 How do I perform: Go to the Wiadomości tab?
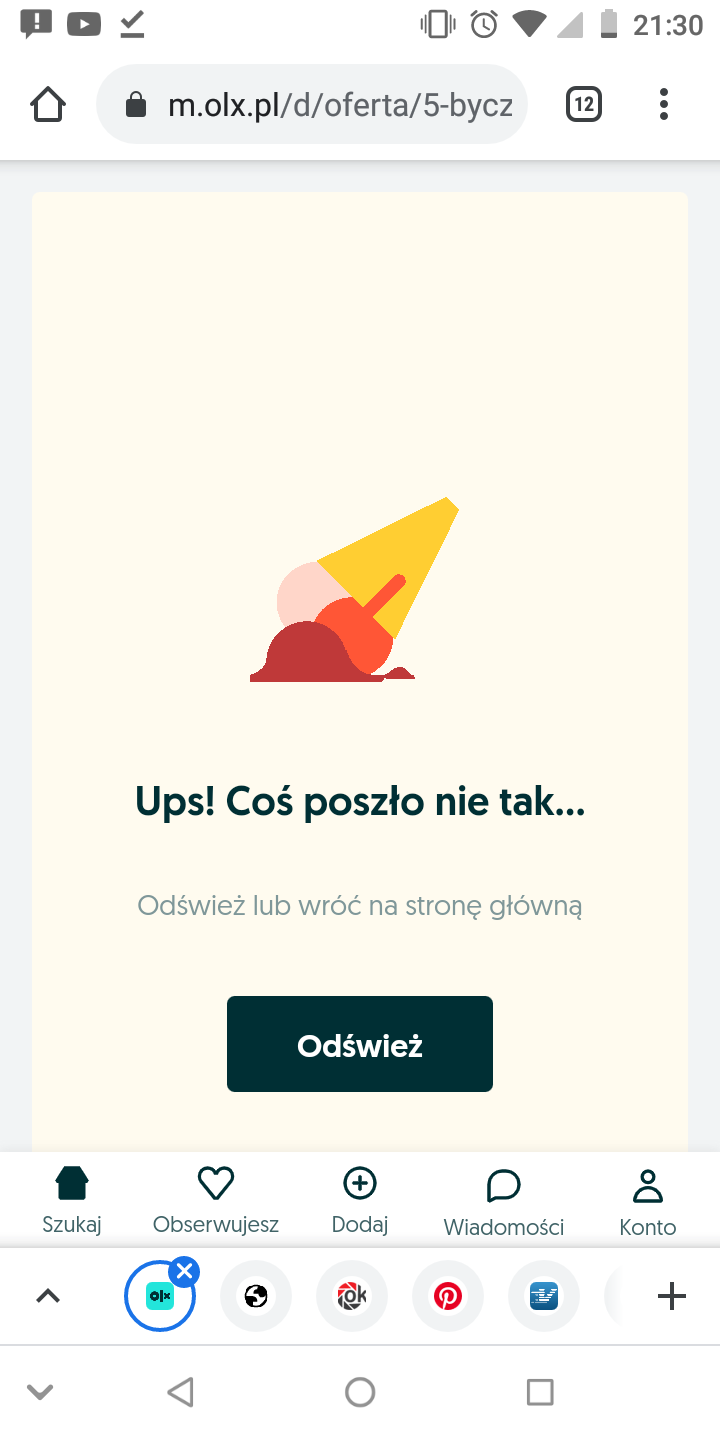(x=504, y=1199)
